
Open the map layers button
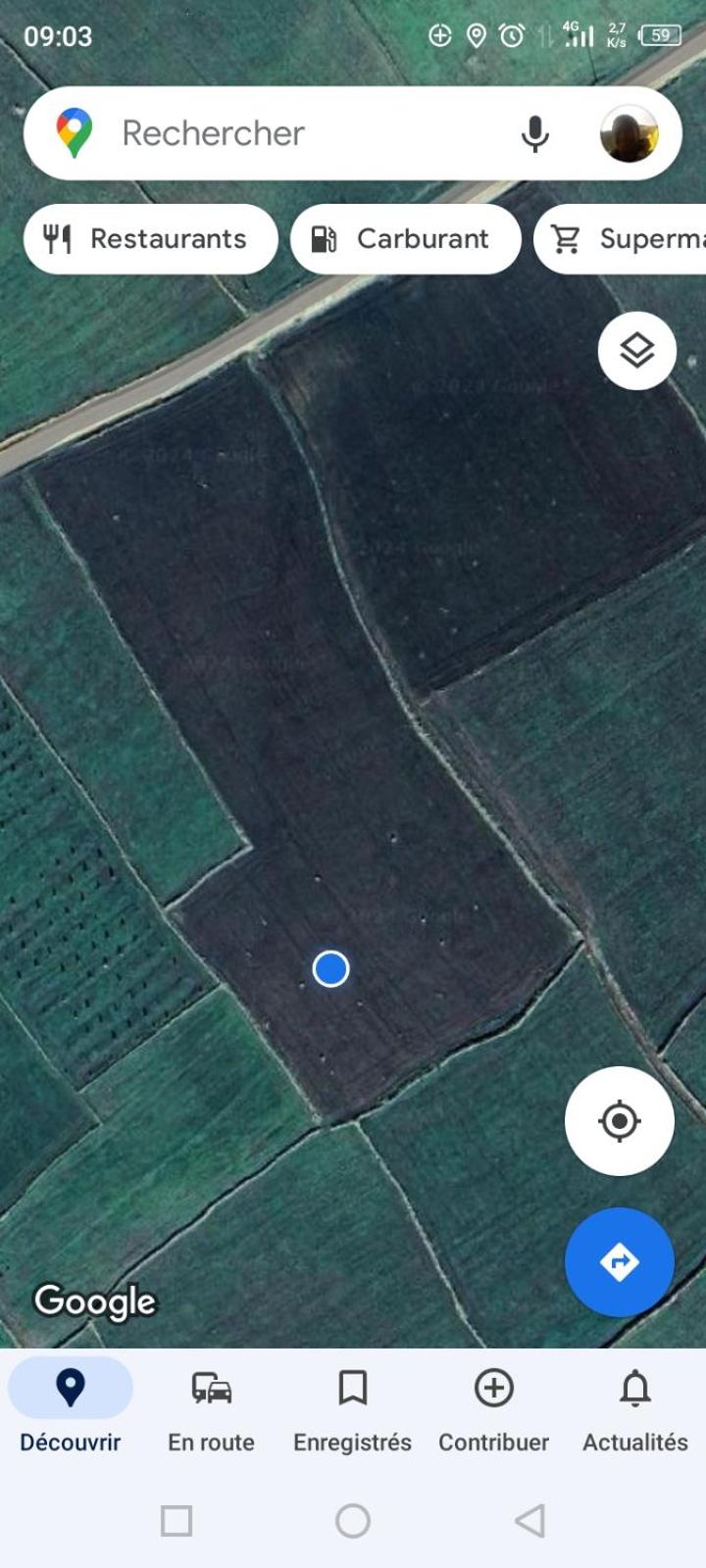[x=637, y=351]
